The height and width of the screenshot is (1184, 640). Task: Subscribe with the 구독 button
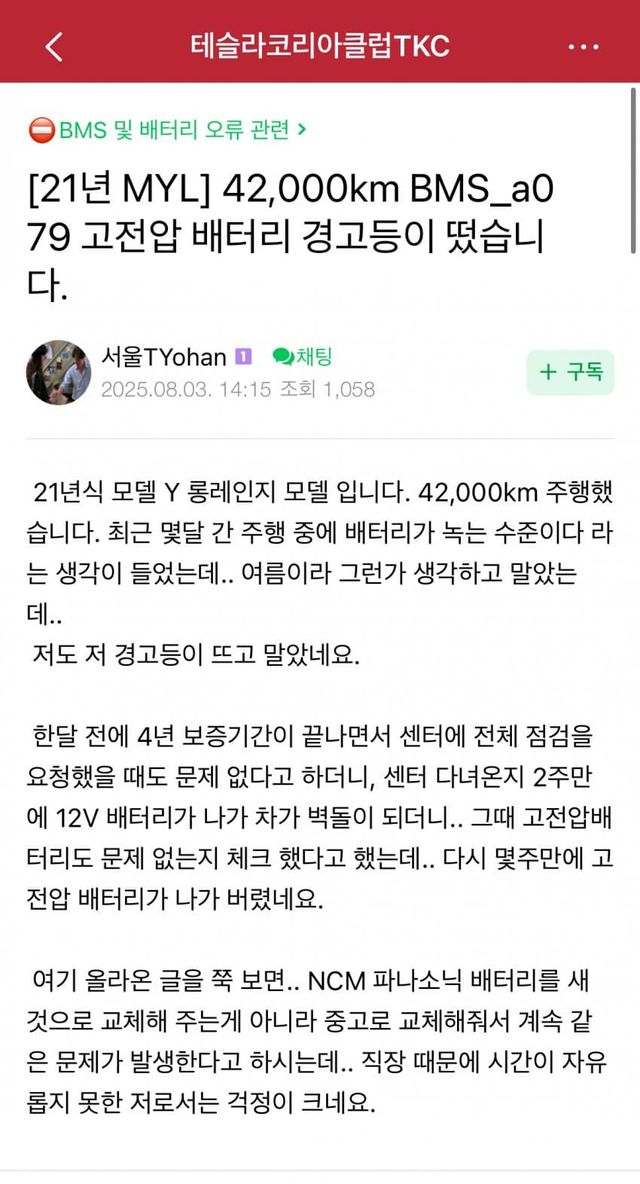coord(570,372)
